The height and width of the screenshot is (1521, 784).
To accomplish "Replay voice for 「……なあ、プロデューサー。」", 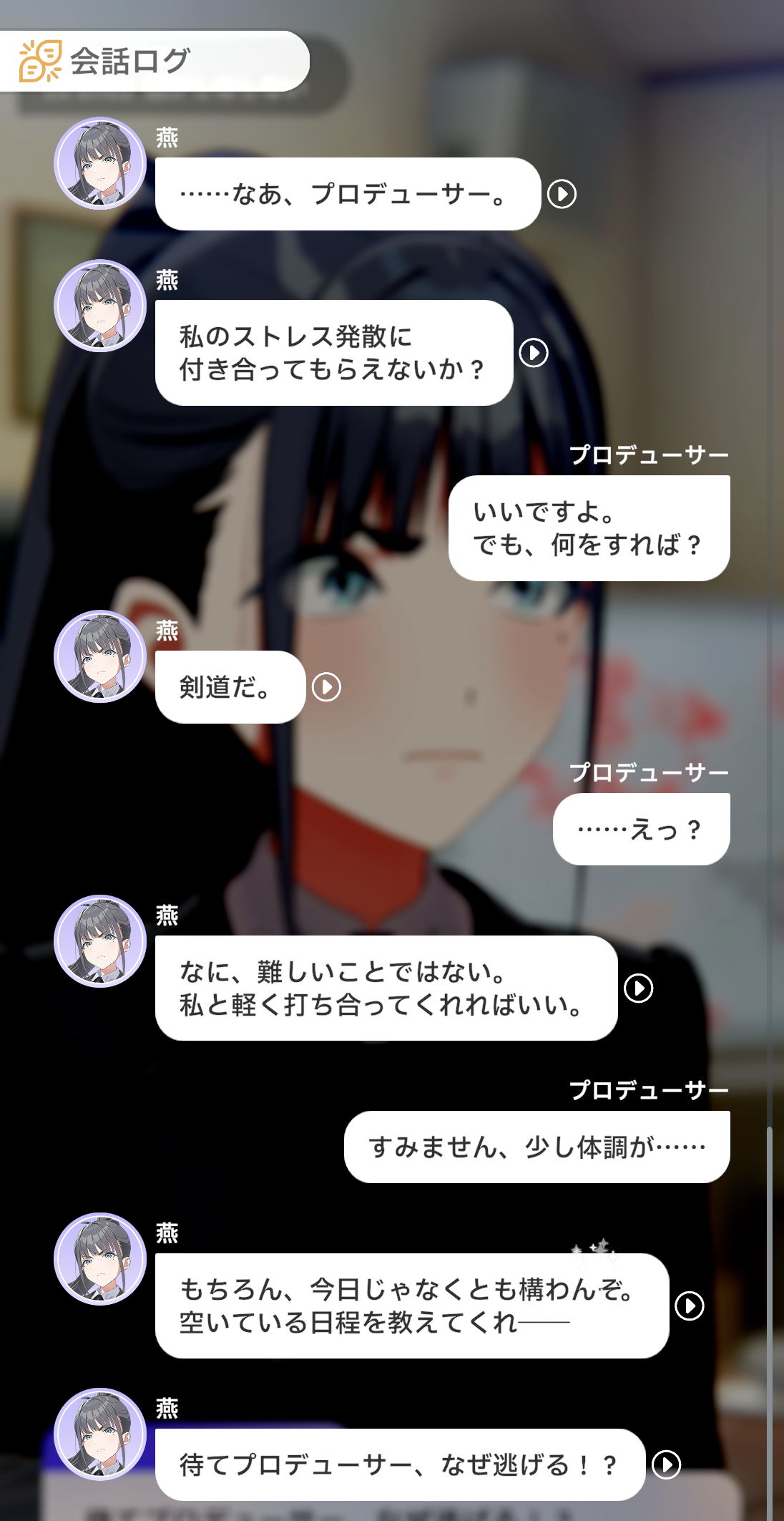I will pos(562,194).
